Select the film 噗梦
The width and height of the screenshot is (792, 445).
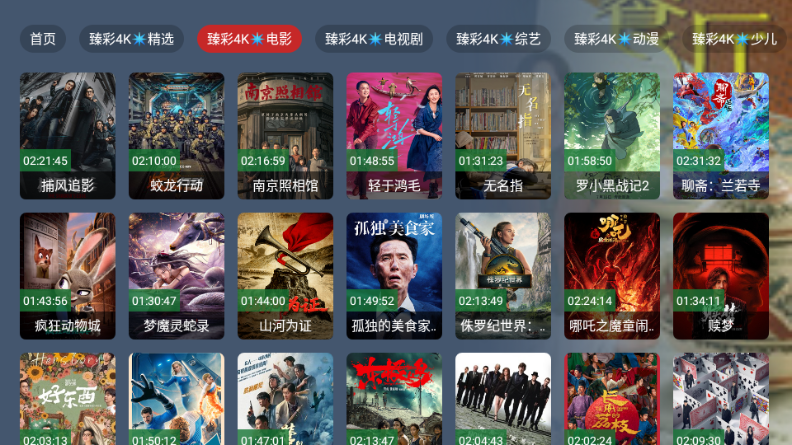pyautogui.click(x=721, y=276)
